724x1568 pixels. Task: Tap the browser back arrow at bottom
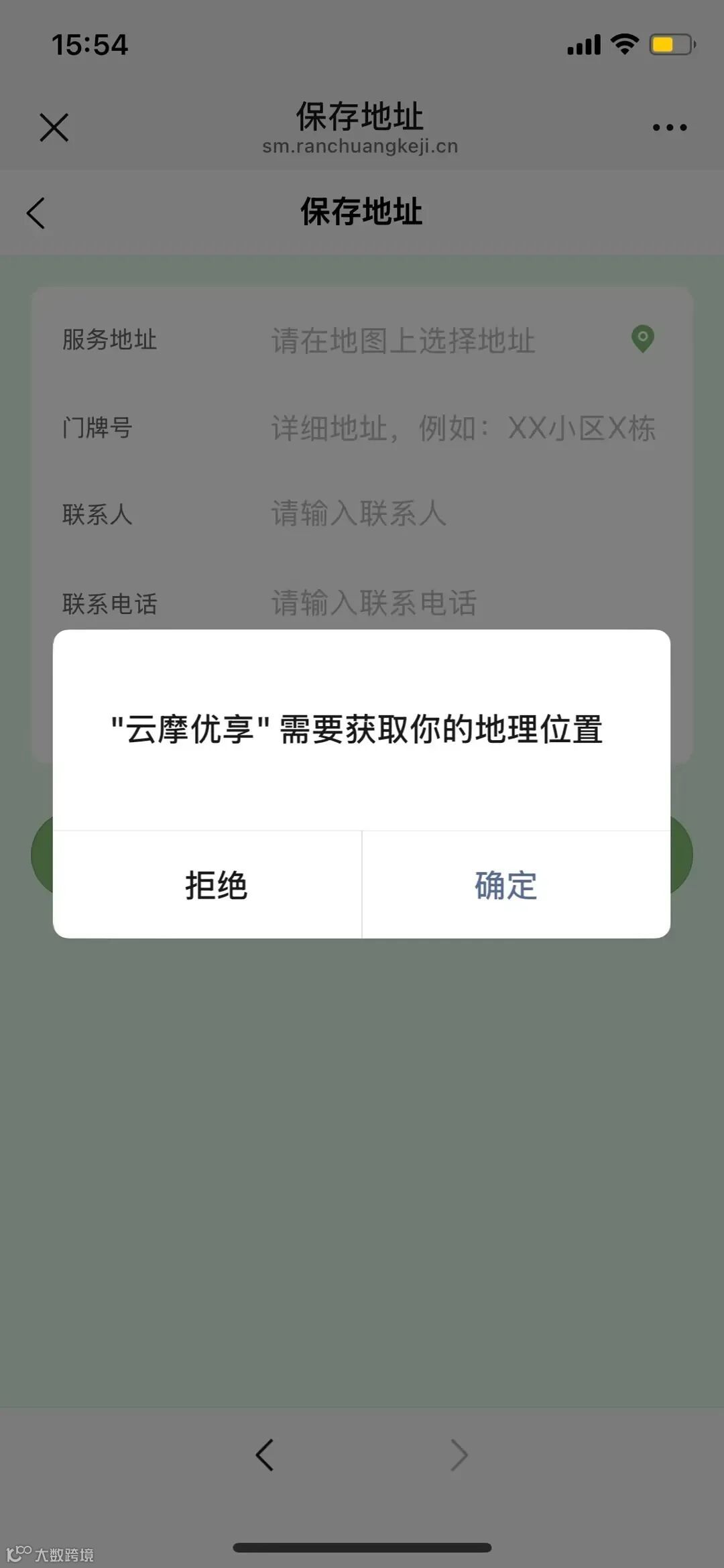point(265,1455)
